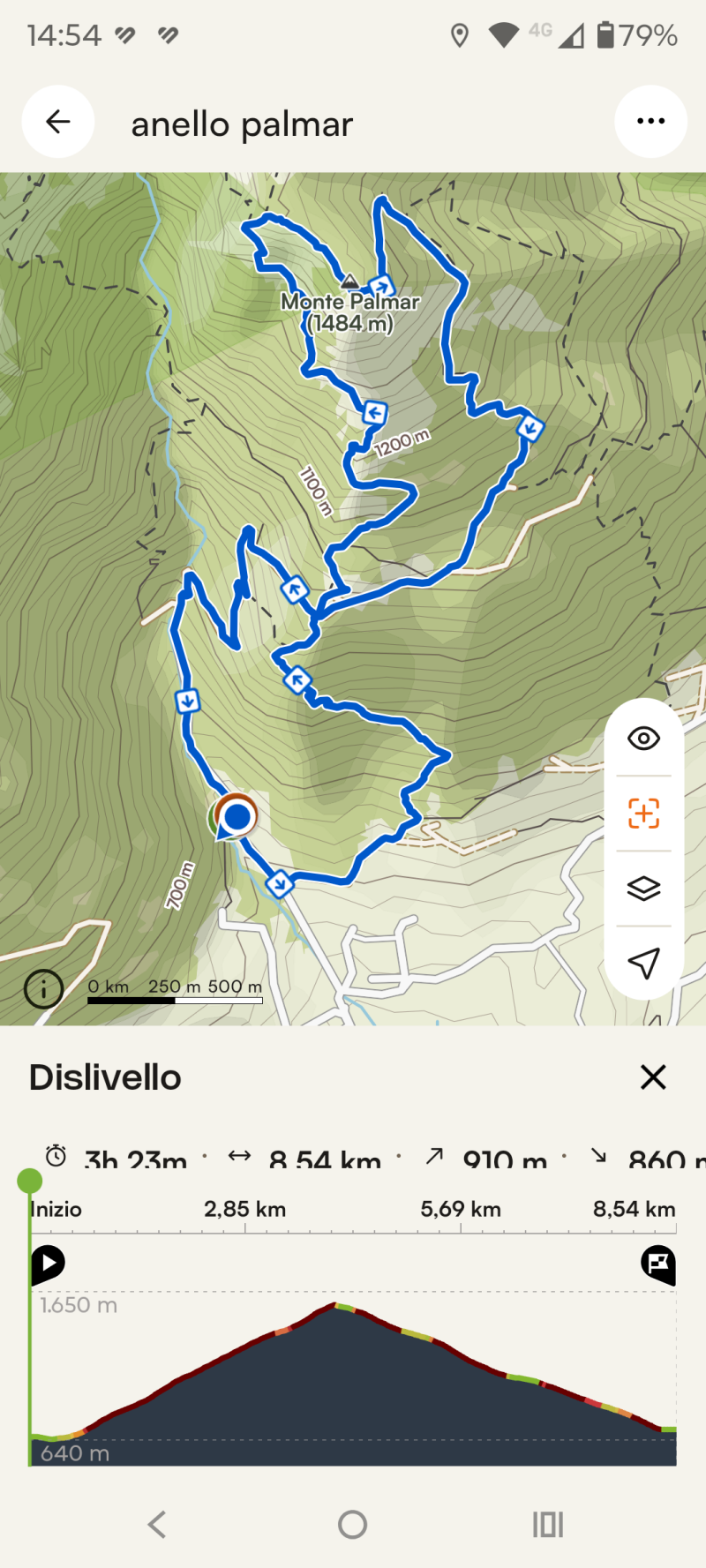
Task: Select the start play marker on profile
Action: tap(48, 1264)
